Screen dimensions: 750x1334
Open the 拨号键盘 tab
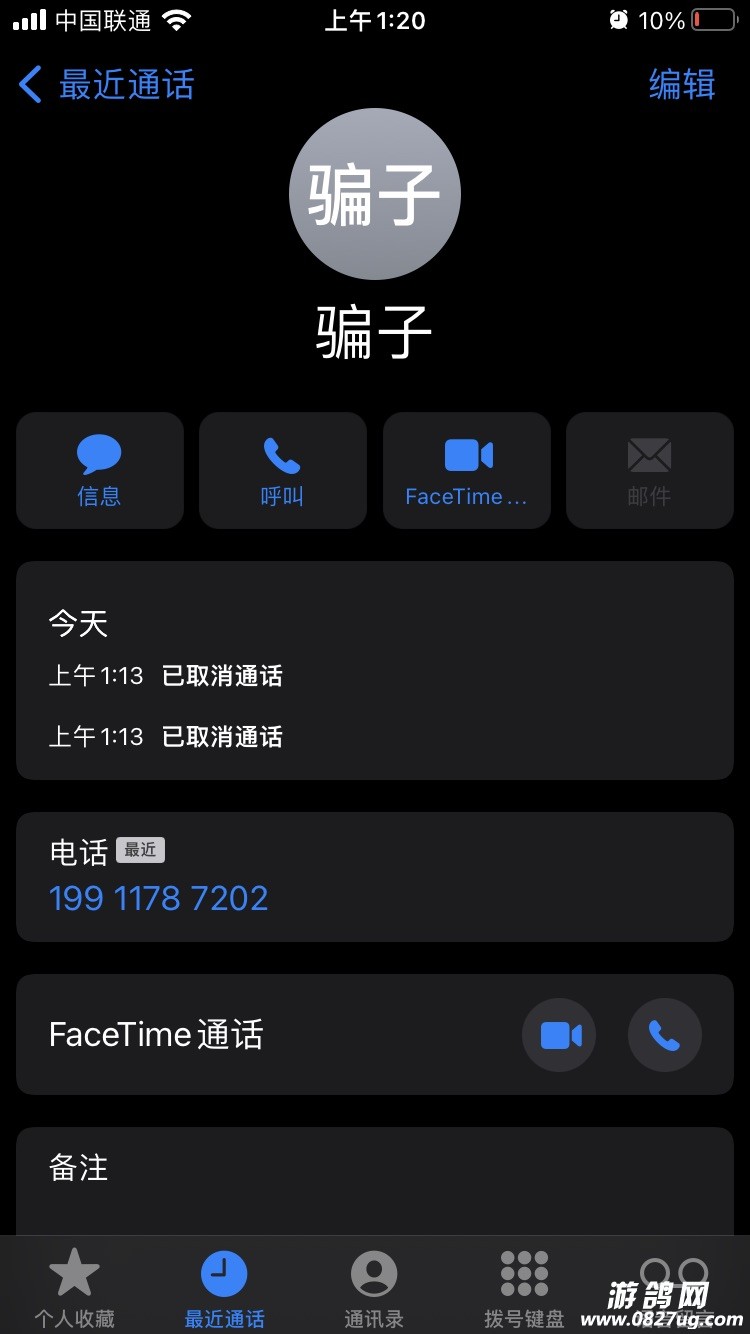(x=524, y=1288)
